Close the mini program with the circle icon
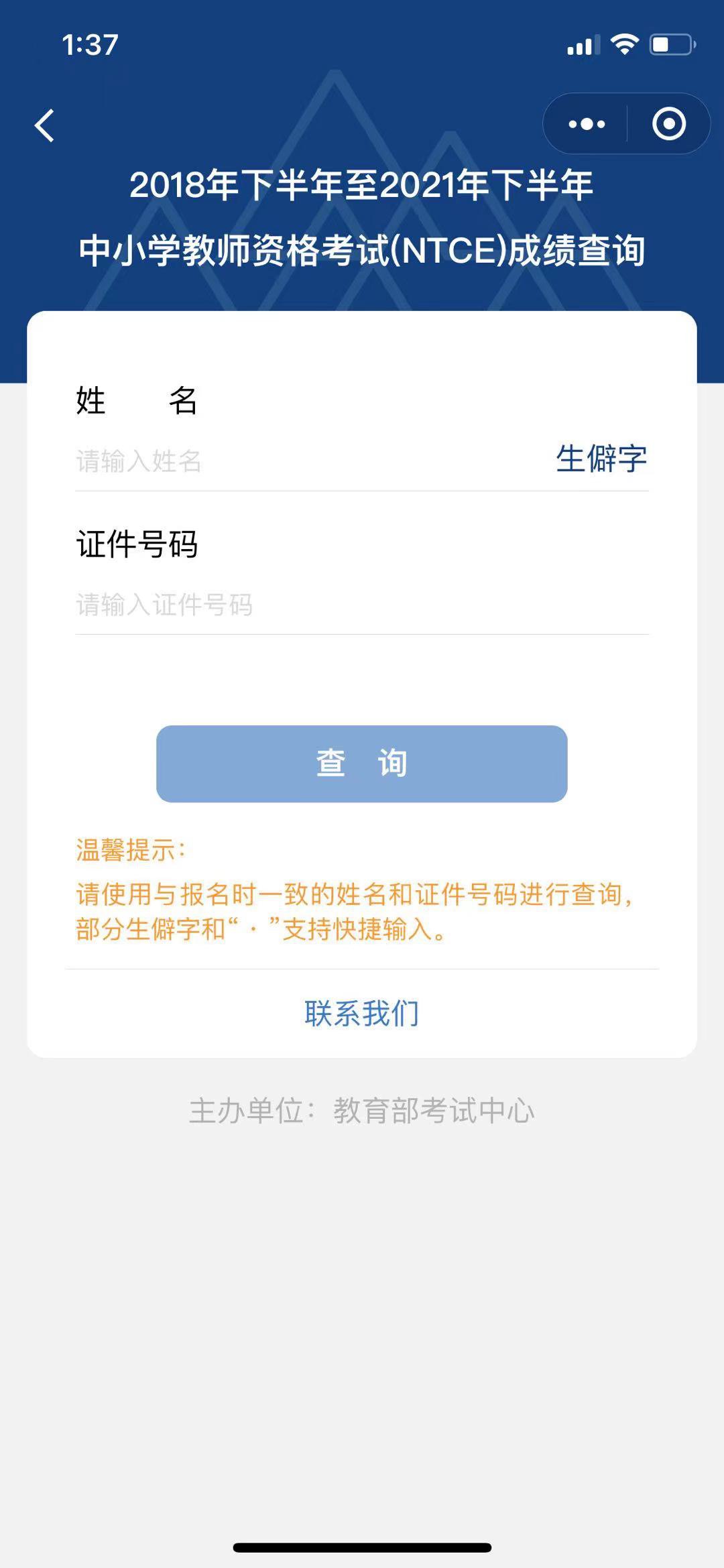Viewport: 724px width, 1568px height. (668, 124)
